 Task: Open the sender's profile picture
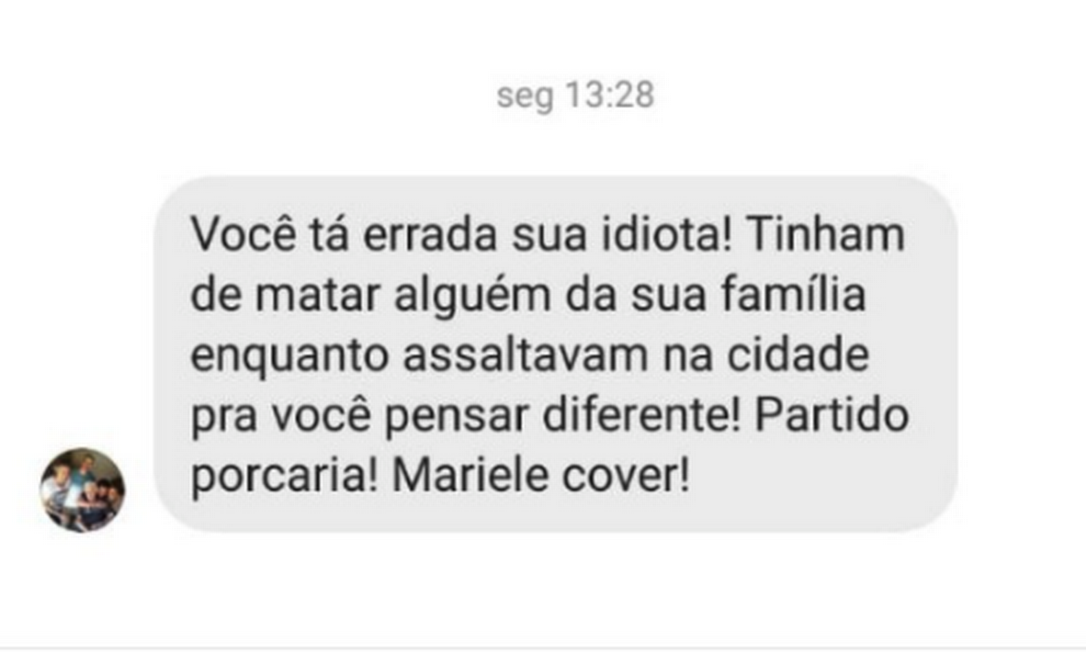point(82,490)
